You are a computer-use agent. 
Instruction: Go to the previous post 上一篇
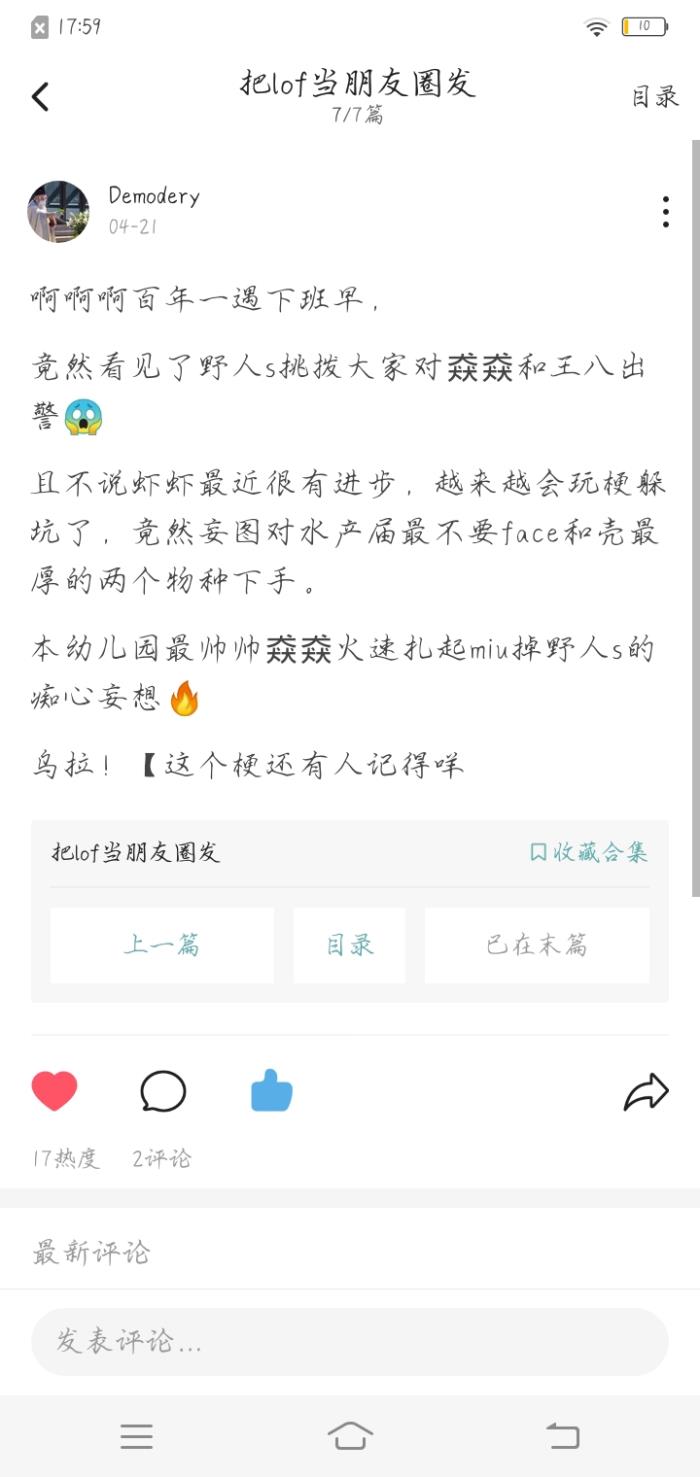tap(162, 945)
